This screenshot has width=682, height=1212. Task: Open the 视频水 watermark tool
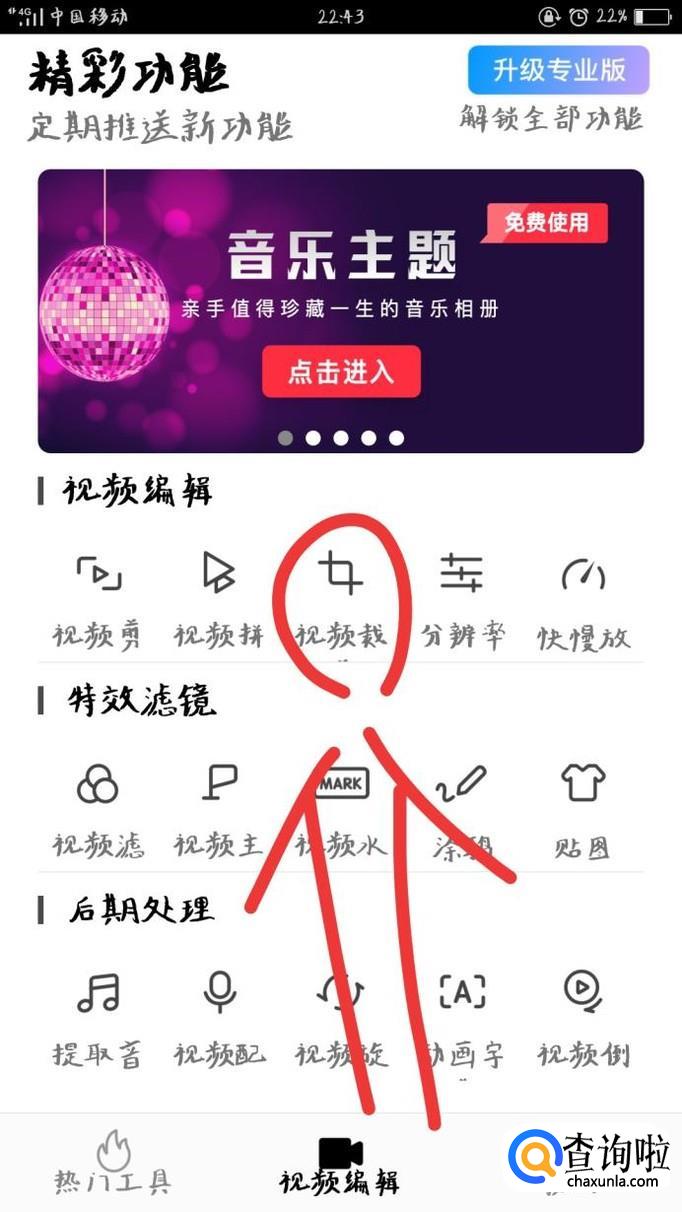340,810
